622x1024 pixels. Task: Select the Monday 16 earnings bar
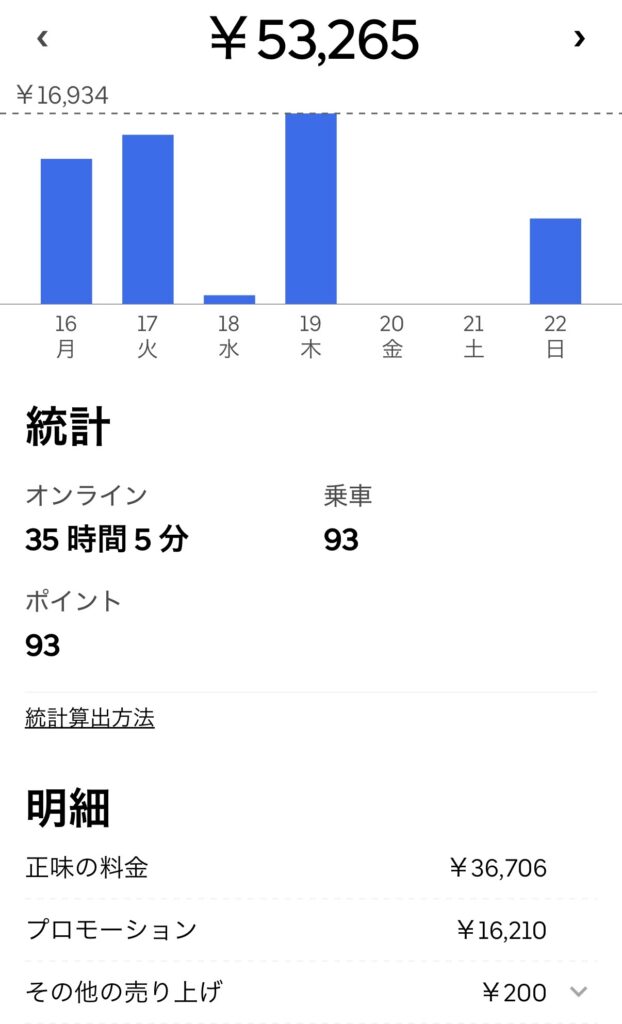click(66, 231)
